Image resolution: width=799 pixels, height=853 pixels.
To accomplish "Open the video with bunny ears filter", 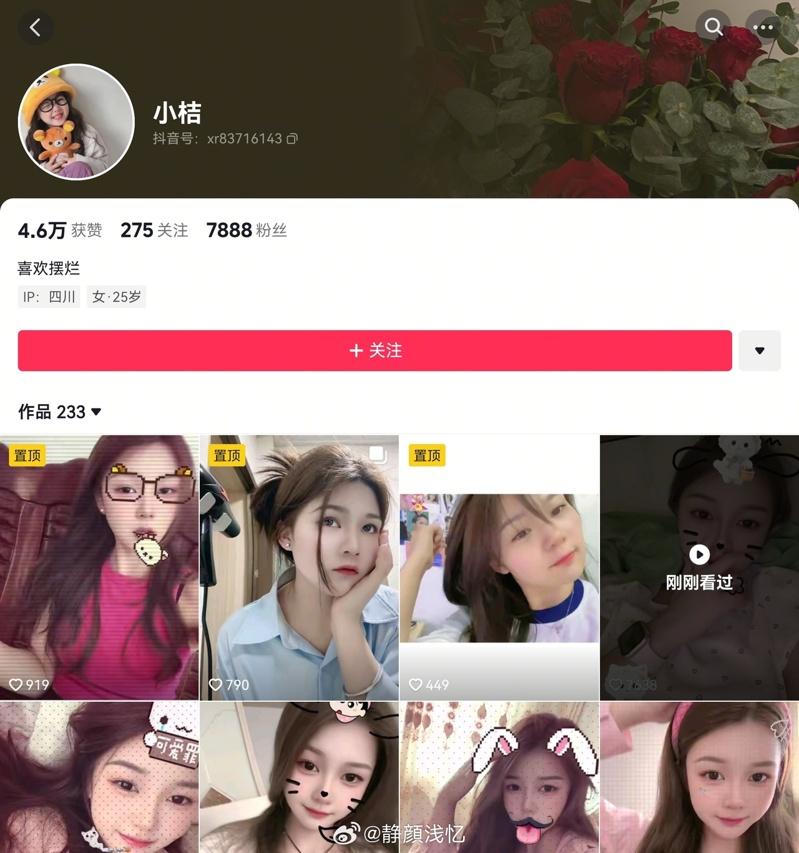I will click(499, 777).
